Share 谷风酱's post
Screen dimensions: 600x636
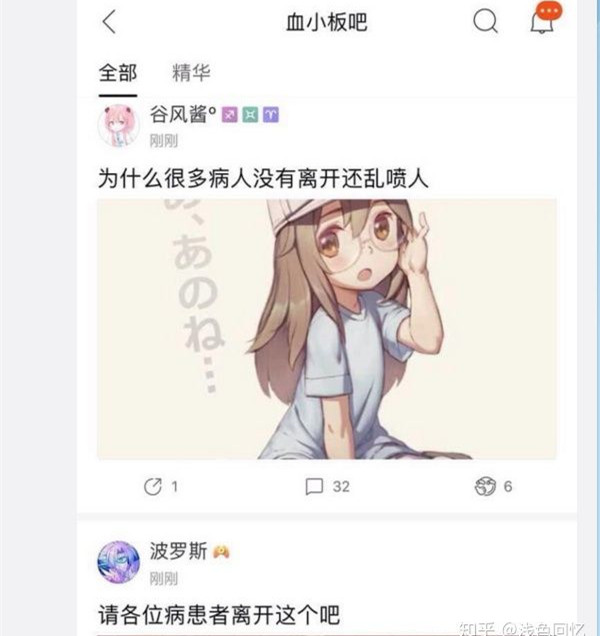160,487
